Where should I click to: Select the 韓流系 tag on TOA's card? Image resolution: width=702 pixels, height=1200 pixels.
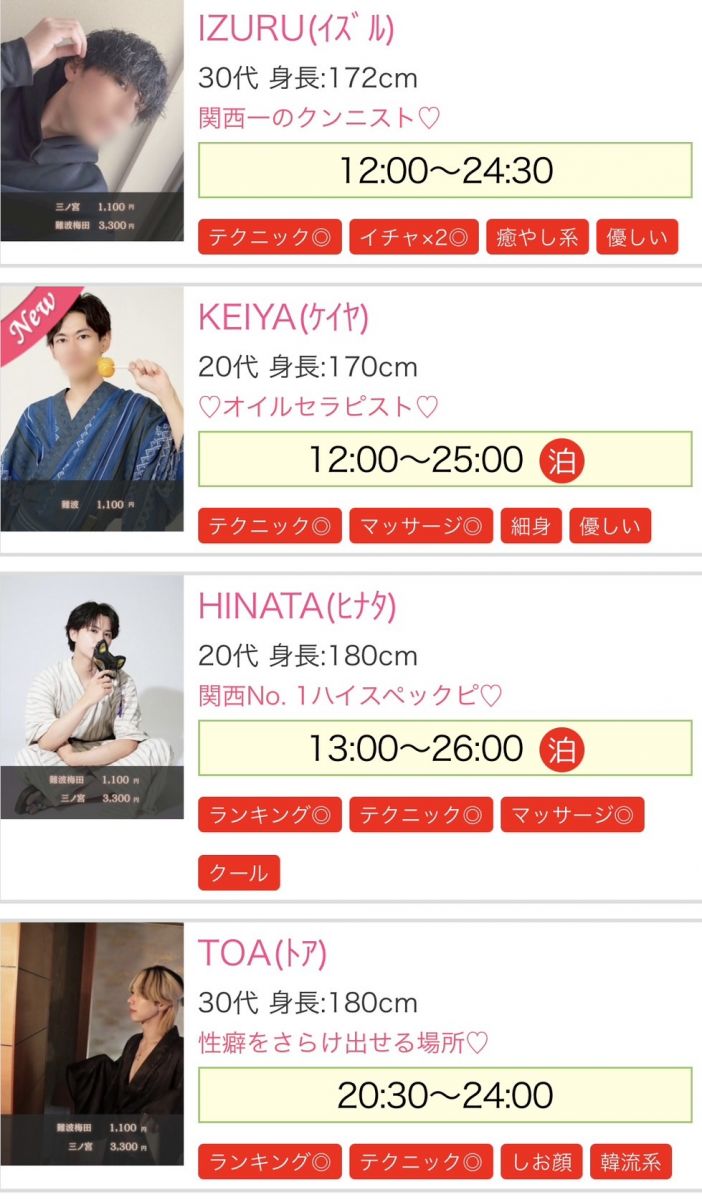pos(631,1162)
